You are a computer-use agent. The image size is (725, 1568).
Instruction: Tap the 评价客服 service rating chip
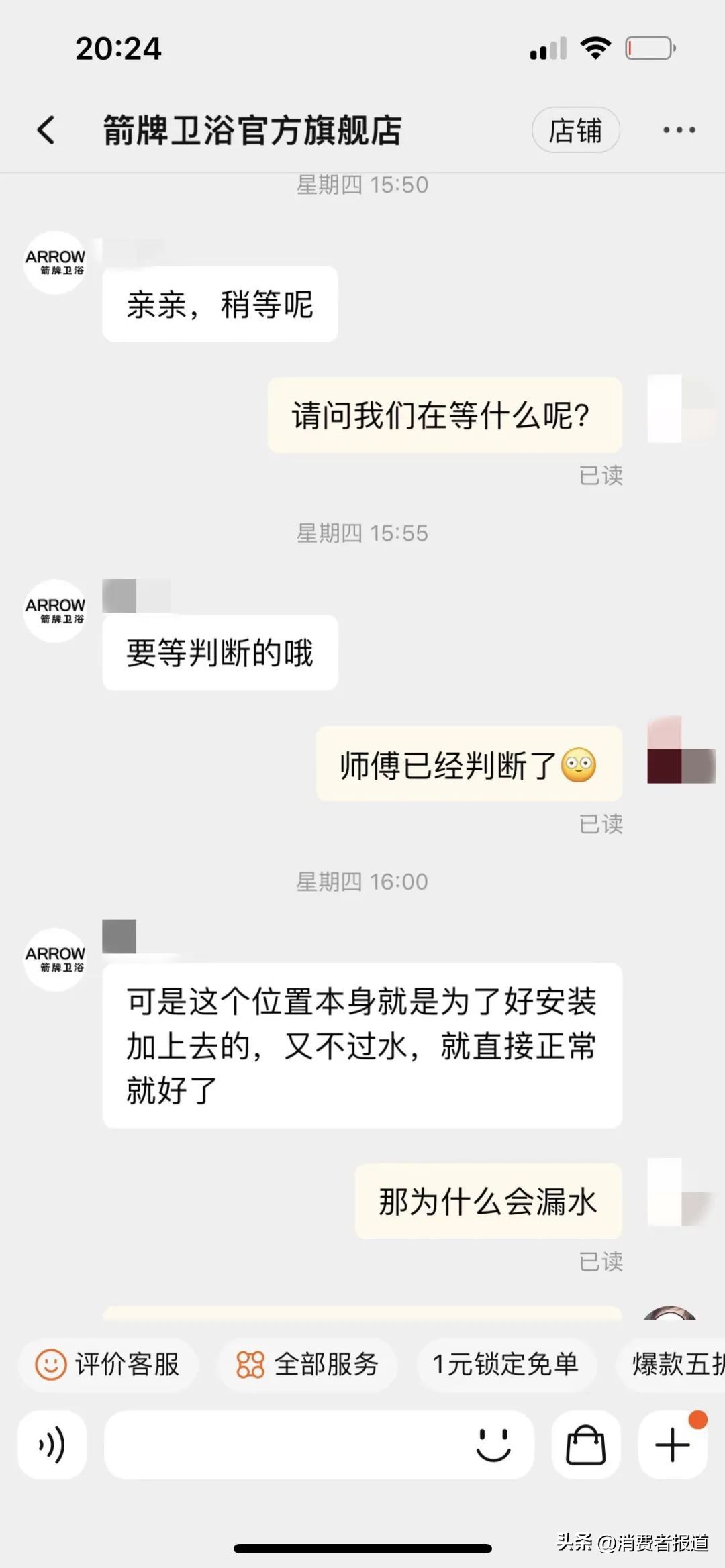[x=109, y=1365]
